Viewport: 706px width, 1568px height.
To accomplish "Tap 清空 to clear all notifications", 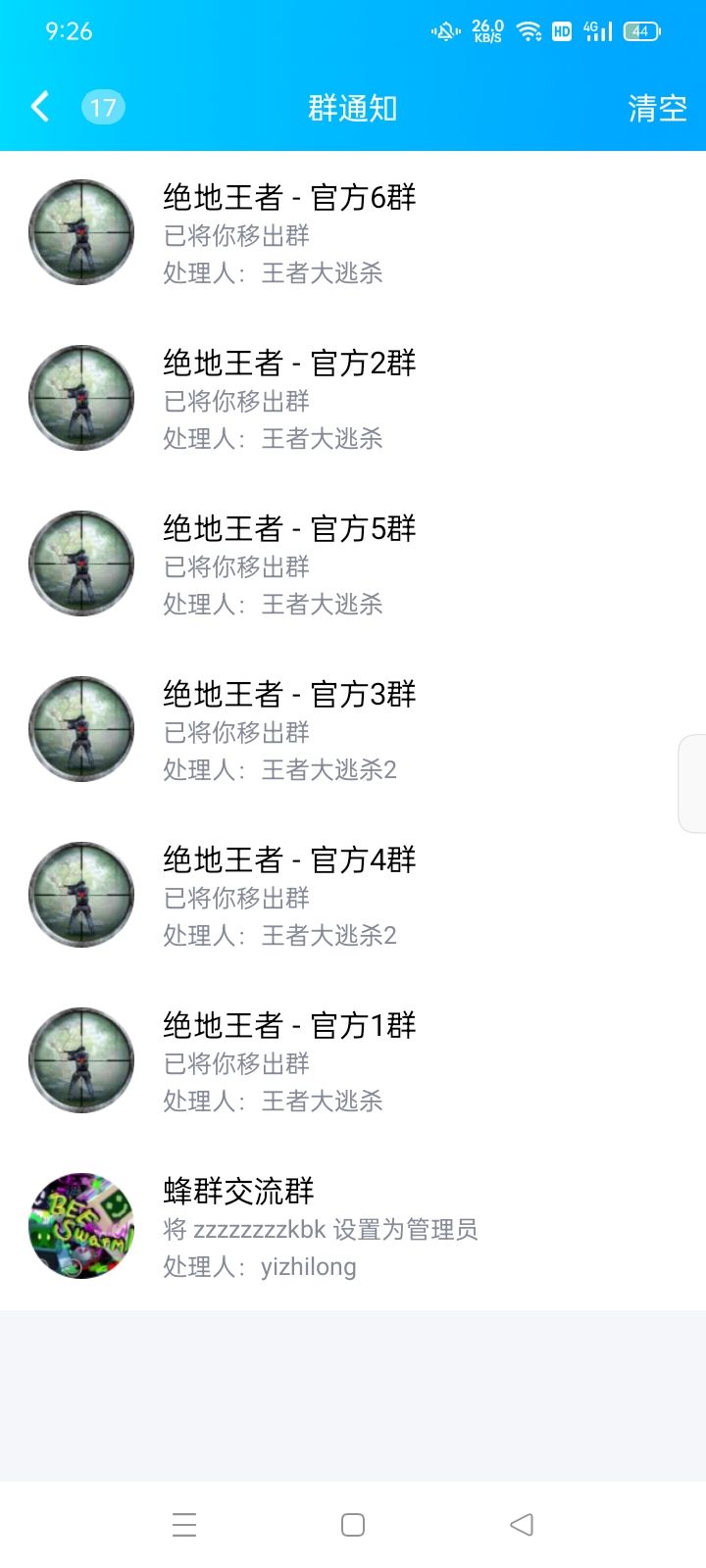I will 656,108.
